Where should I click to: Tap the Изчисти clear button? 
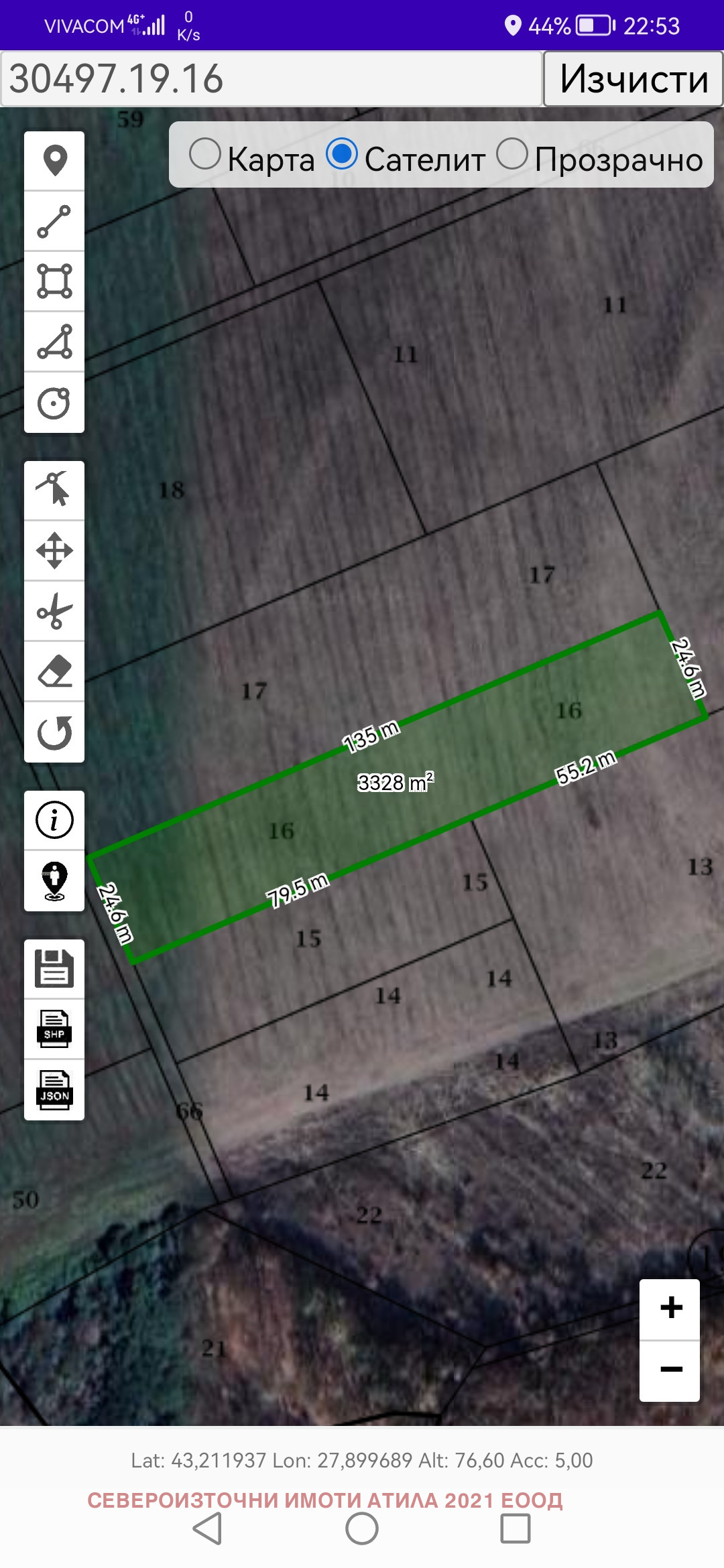click(633, 79)
